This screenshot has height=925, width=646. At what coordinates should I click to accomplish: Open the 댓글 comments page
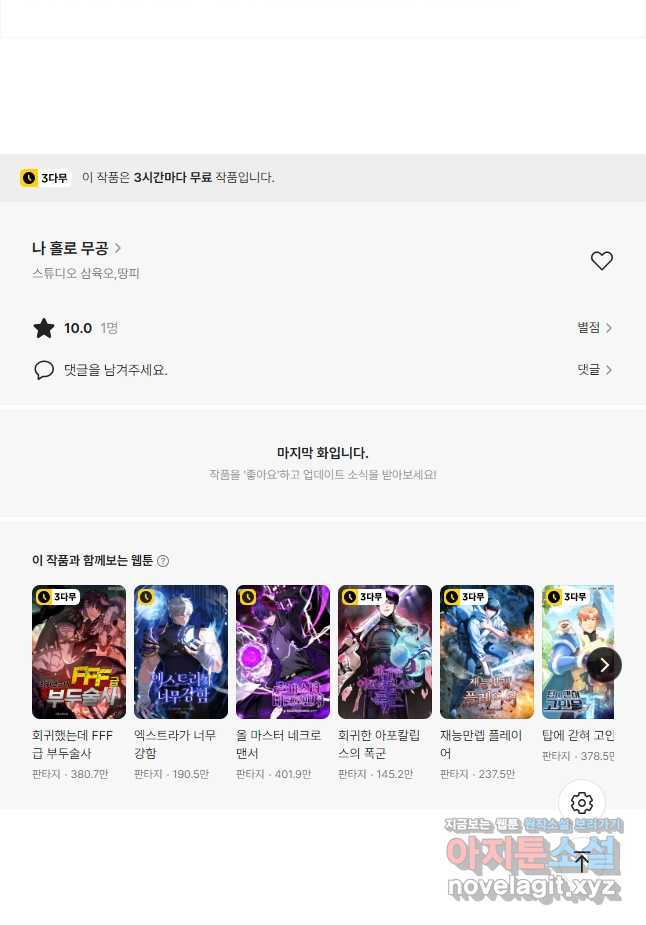coord(594,370)
